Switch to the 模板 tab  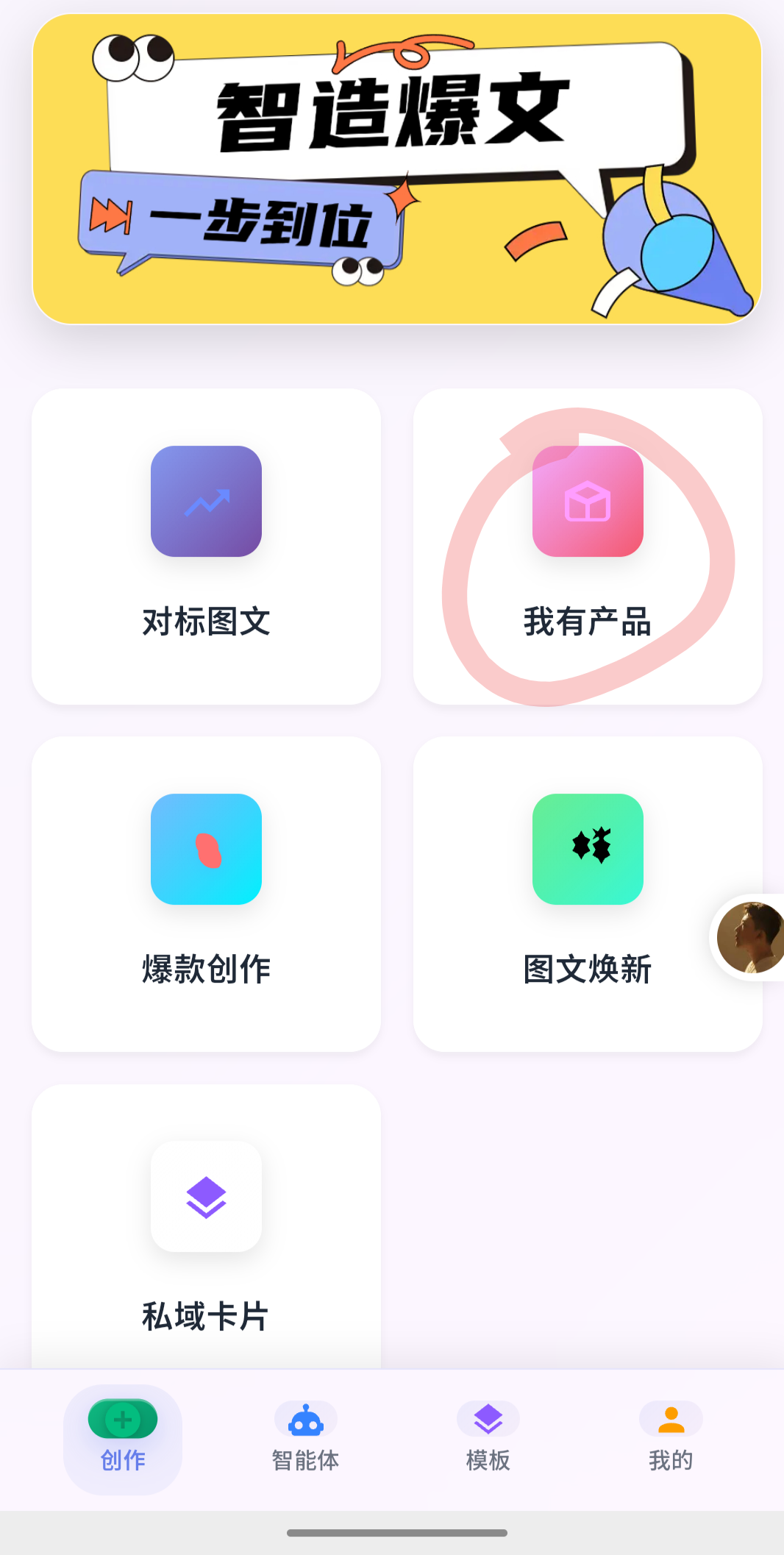(x=488, y=1439)
